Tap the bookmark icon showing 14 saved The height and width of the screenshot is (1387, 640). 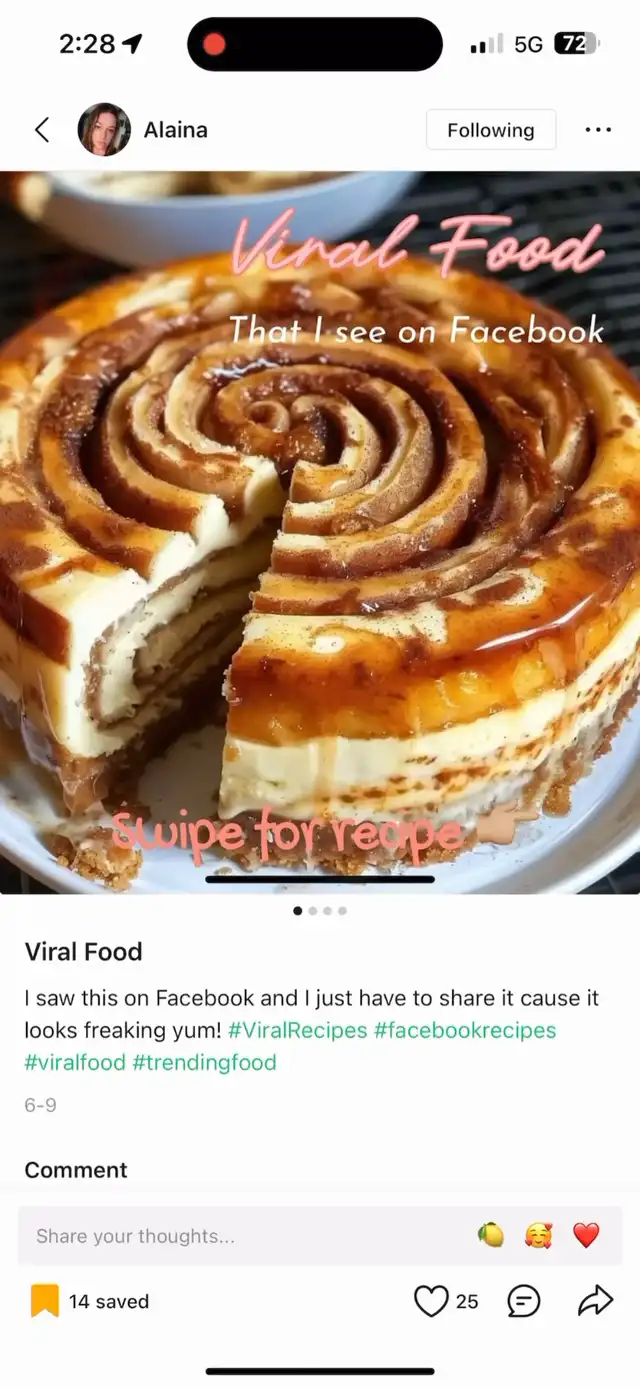(45, 1301)
